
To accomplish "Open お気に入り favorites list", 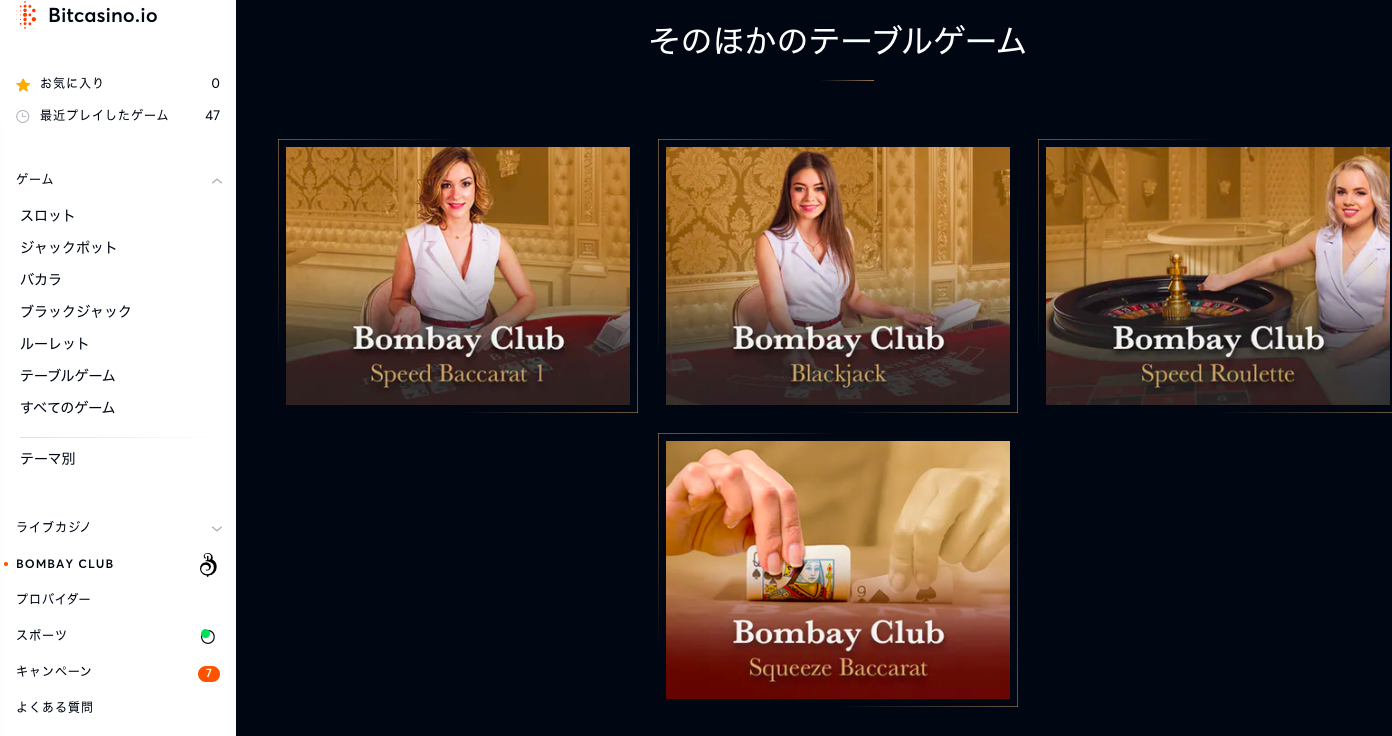I will point(72,84).
